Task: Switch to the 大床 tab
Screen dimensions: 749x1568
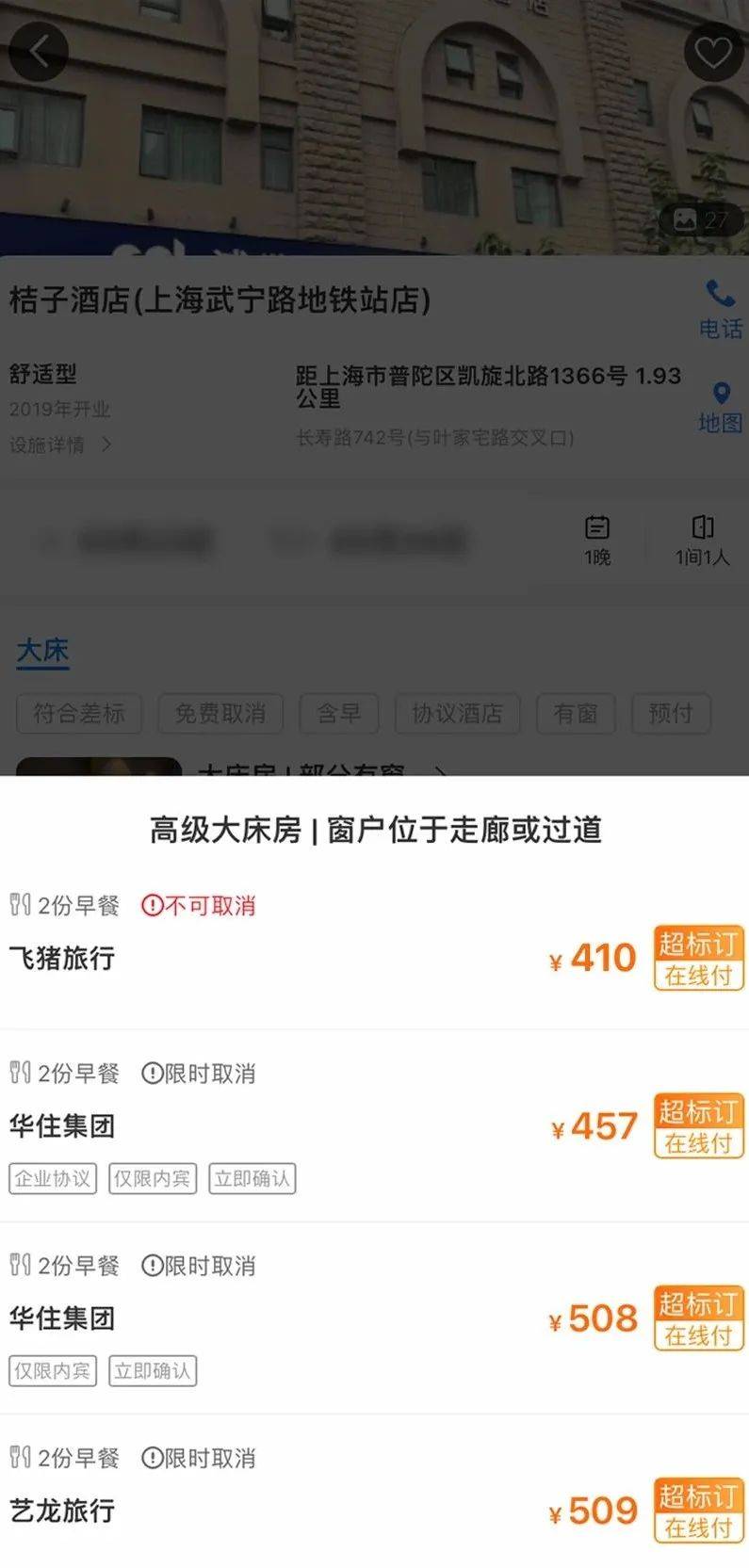Action: coord(43,651)
